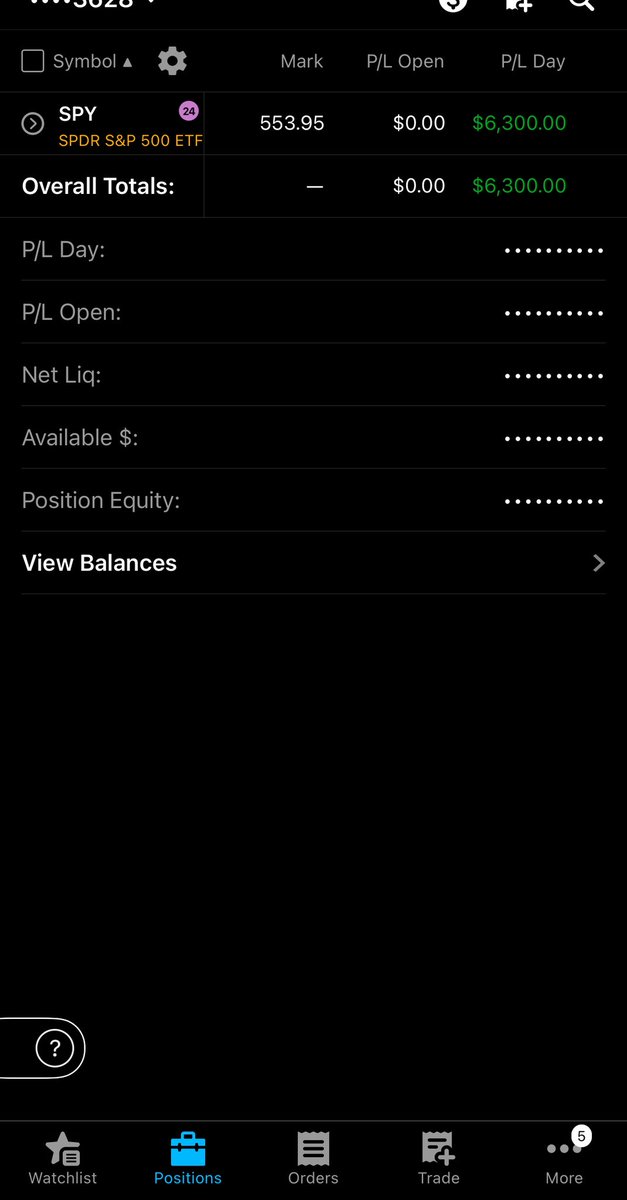Go to the Orders tab
The height and width of the screenshot is (1200, 627).
313,1158
